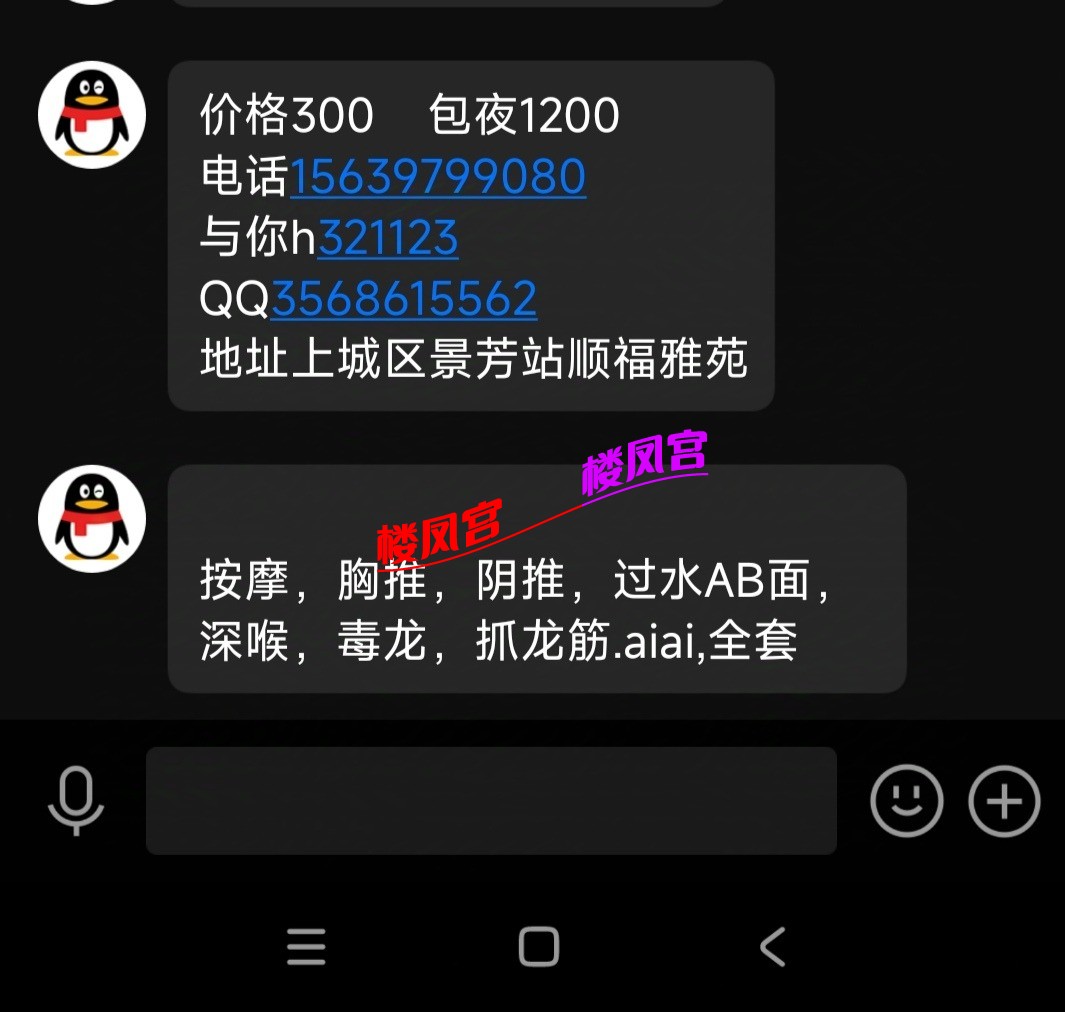Tap the underlined phone number link

[x=437, y=177]
